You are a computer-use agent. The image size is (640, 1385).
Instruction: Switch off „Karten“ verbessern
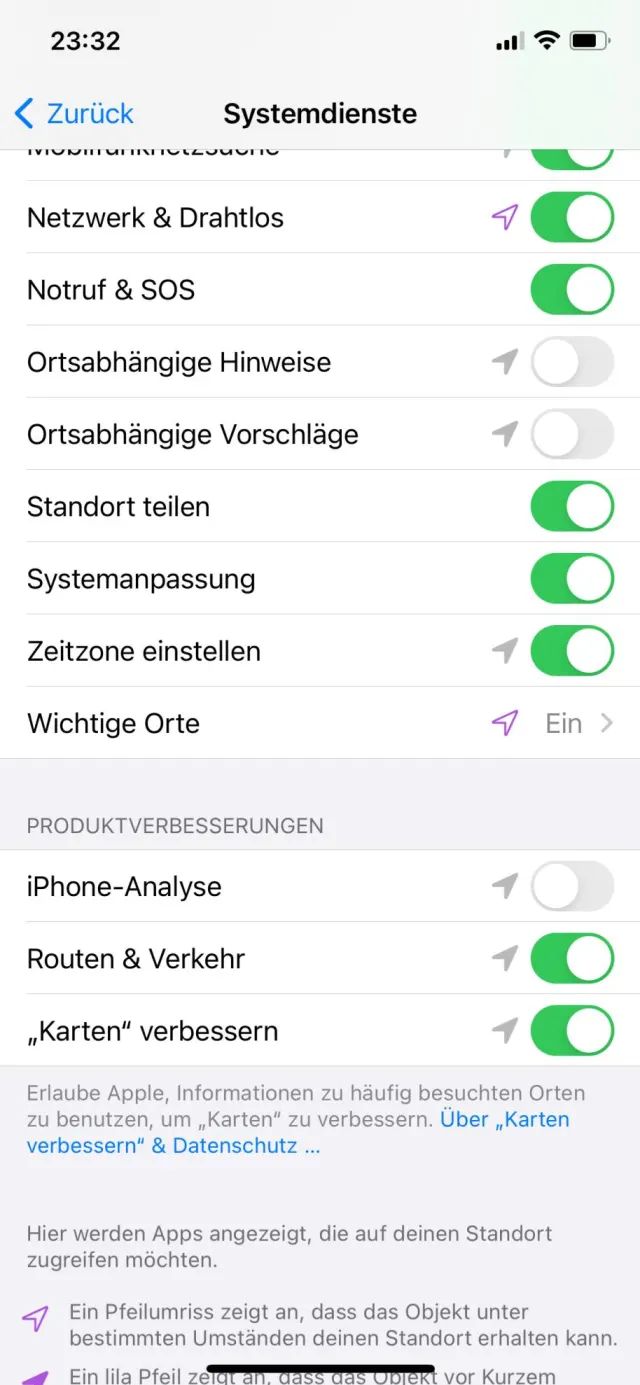[571, 1031]
